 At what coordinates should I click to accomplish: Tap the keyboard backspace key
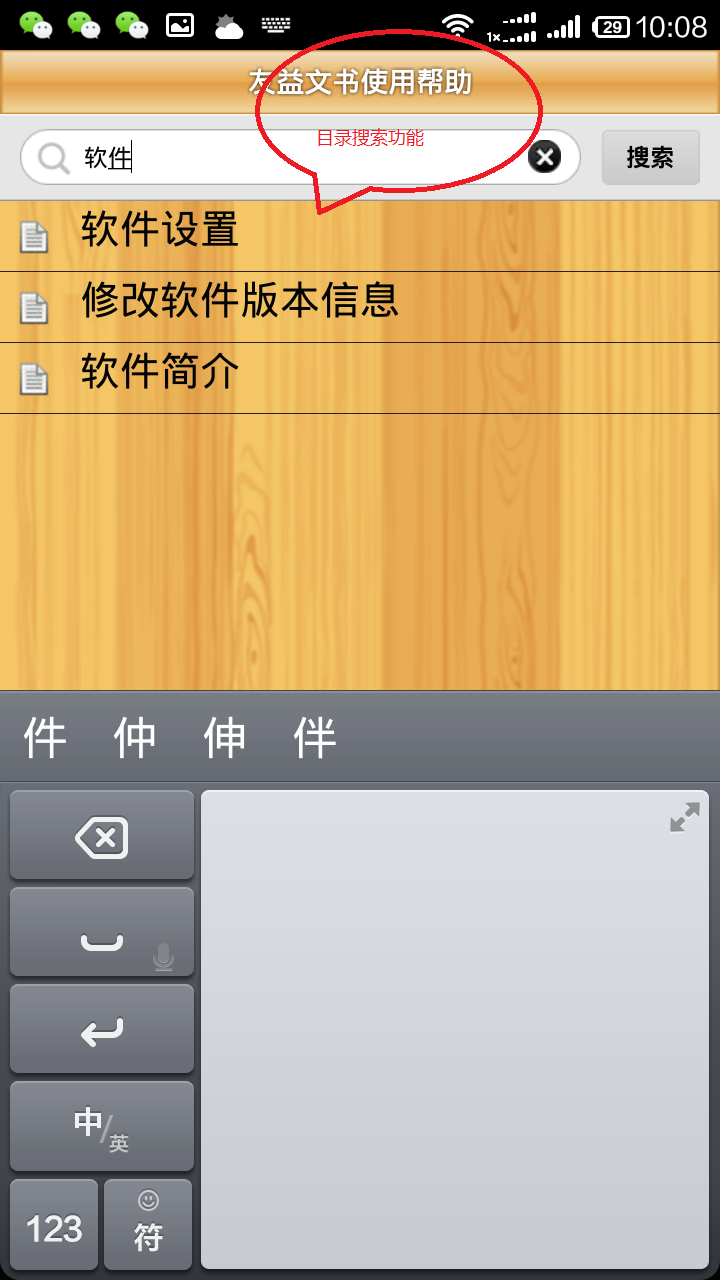click(x=101, y=836)
